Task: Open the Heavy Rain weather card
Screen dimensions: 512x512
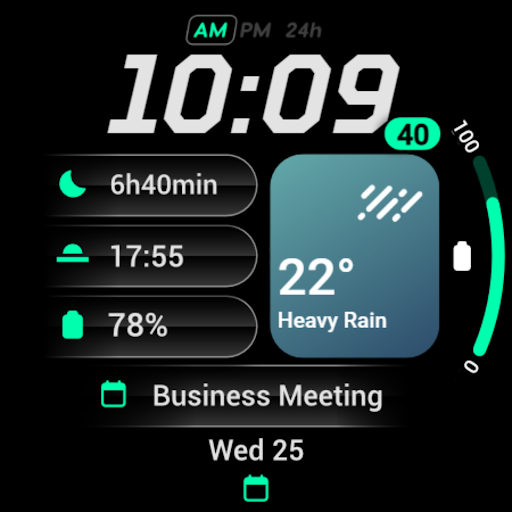Action: point(355,256)
